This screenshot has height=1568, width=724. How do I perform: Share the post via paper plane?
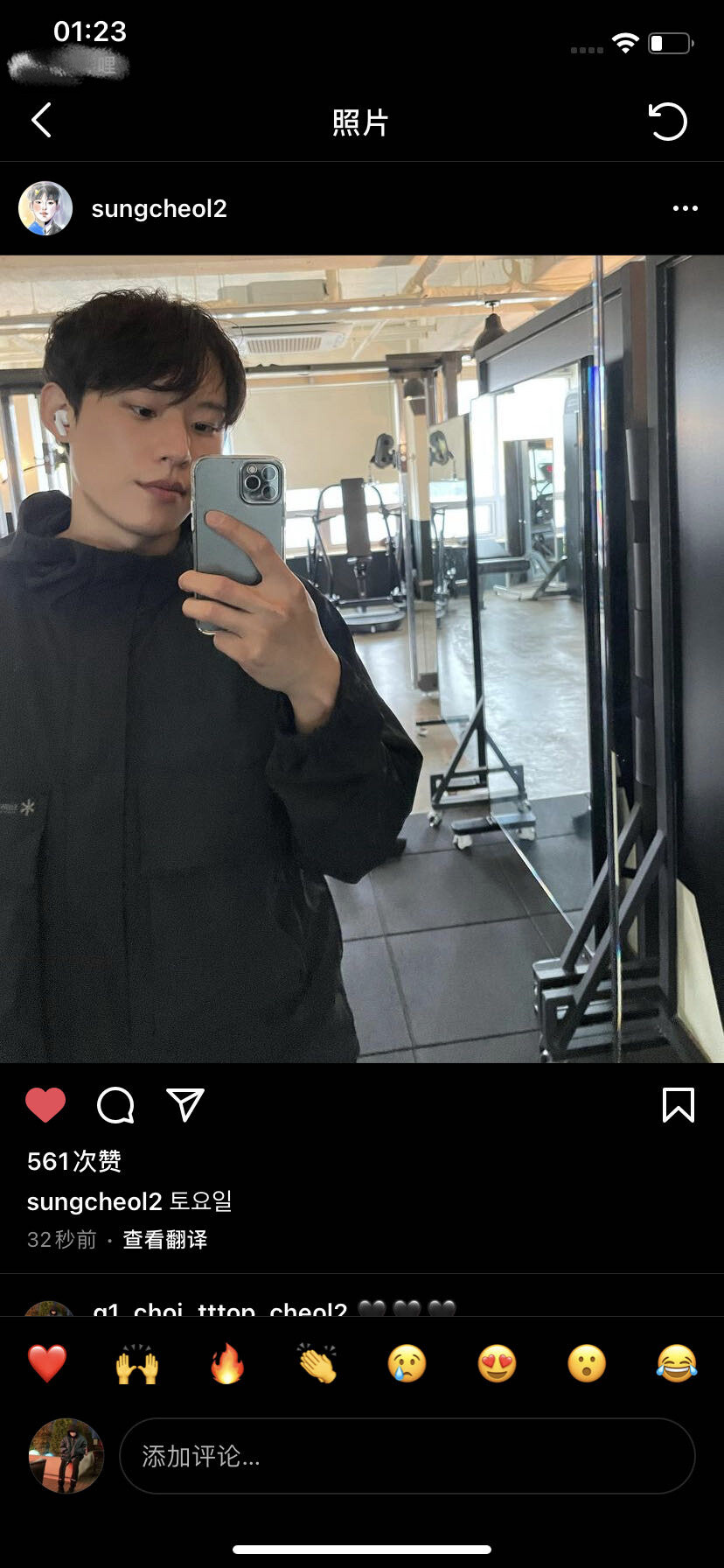(185, 1105)
